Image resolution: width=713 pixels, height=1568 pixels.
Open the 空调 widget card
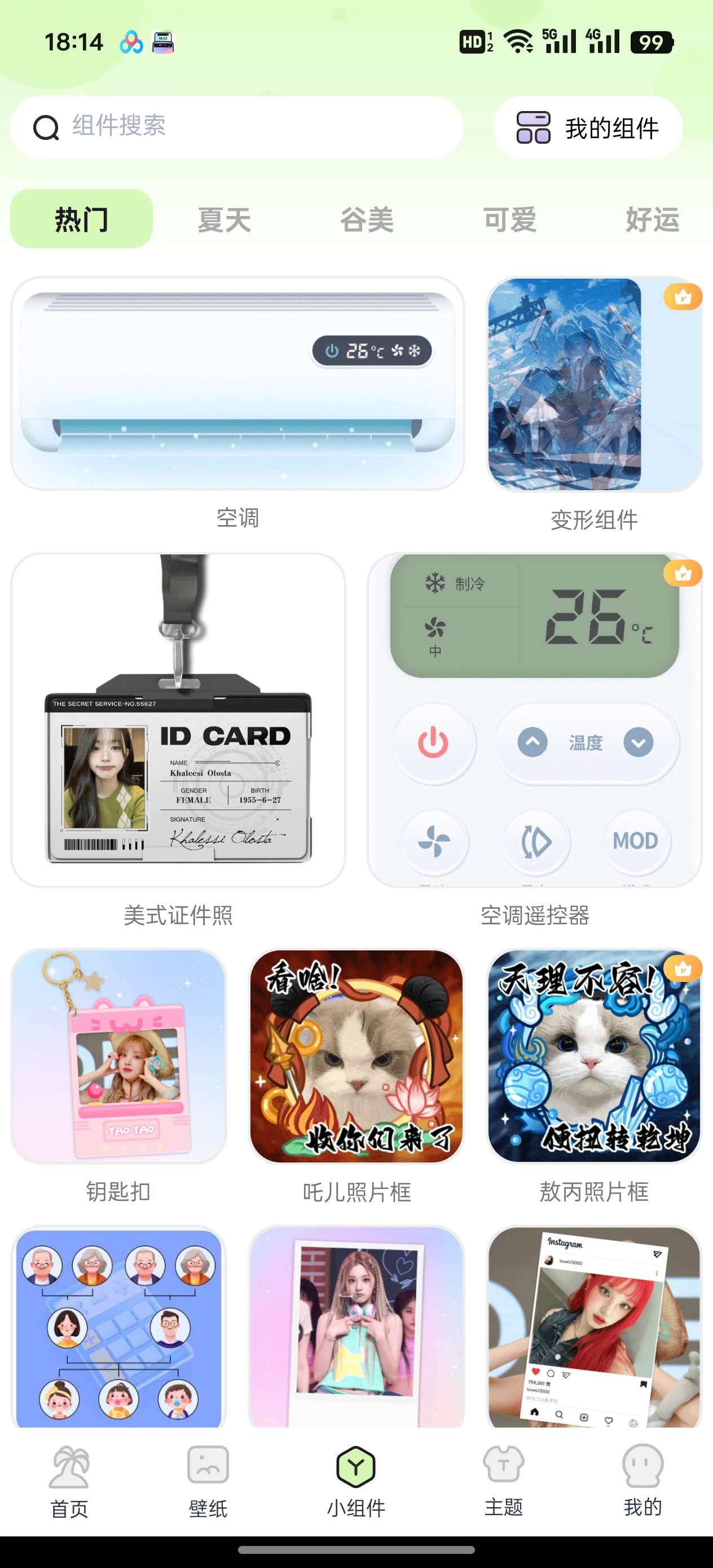click(237, 384)
